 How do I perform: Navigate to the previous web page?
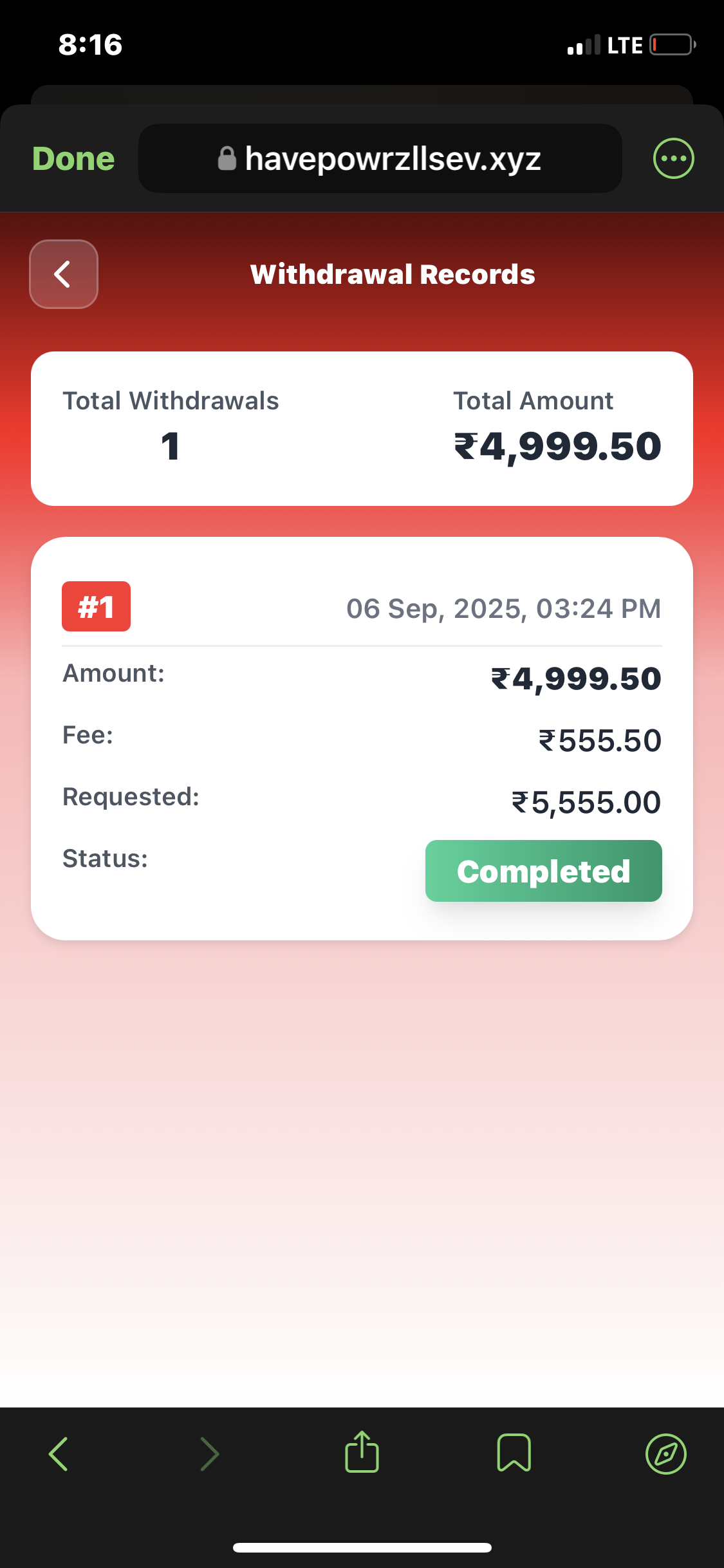tap(59, 1453)
